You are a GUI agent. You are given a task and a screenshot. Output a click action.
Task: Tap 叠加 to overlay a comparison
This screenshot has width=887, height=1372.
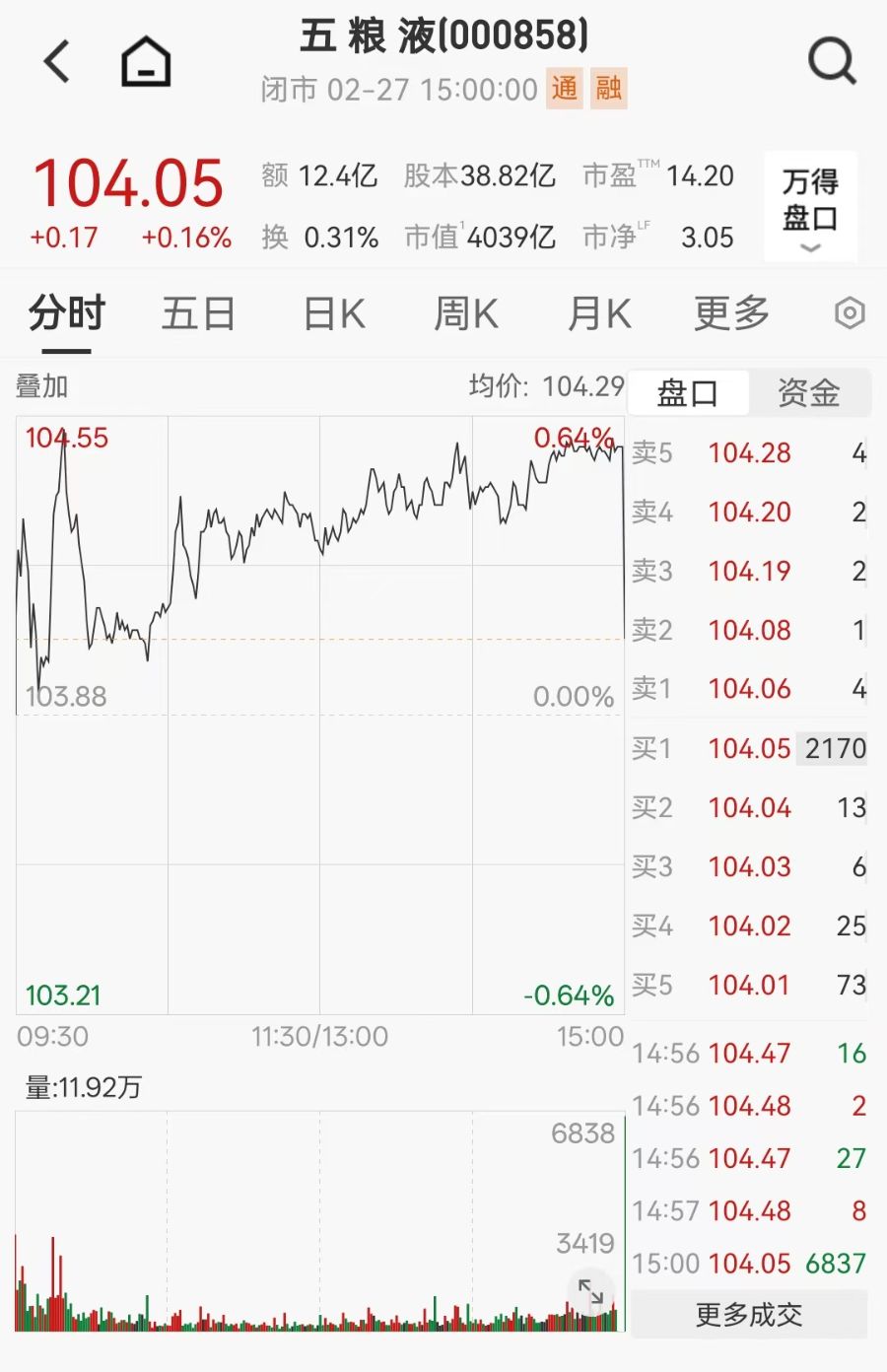tap(41, 386)
